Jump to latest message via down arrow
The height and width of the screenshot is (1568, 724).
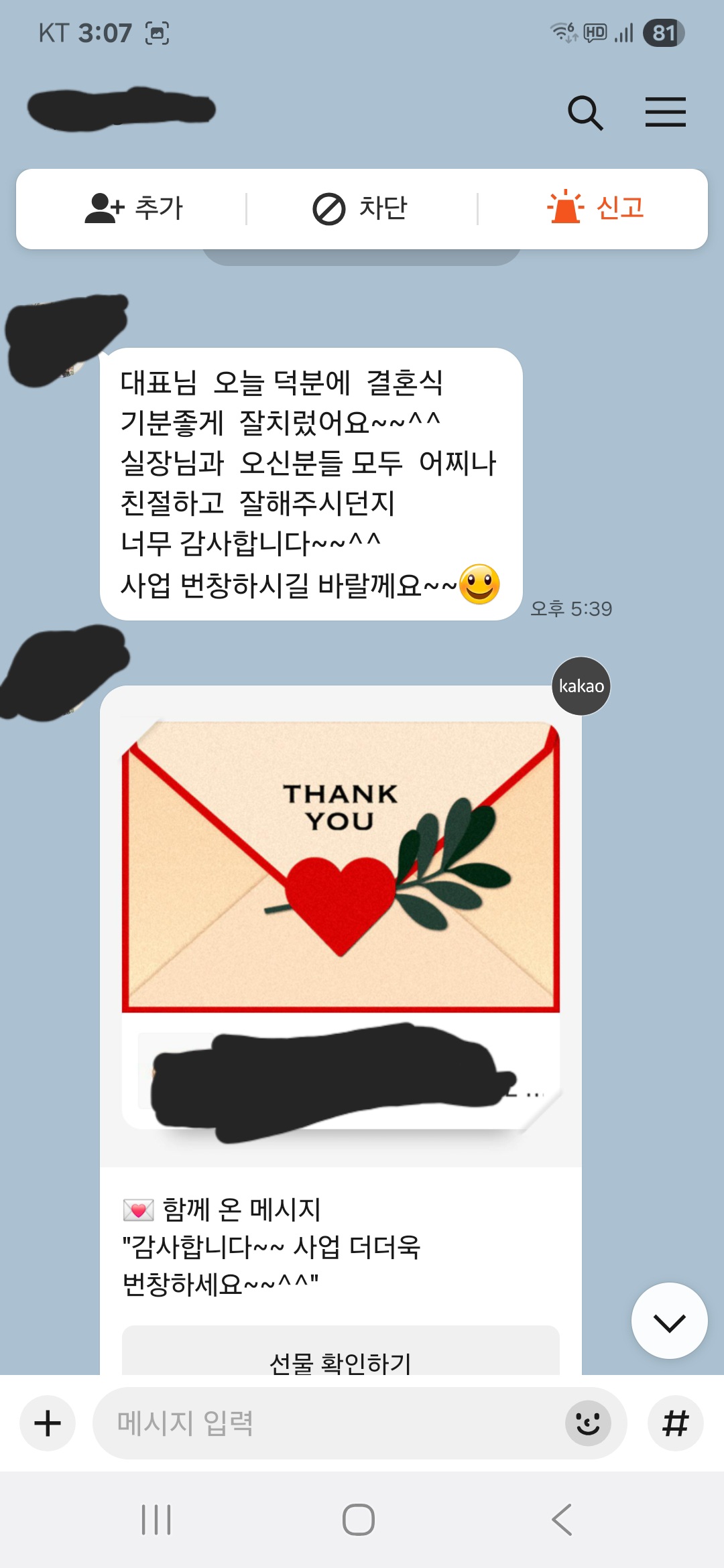tap(669, 1321)
